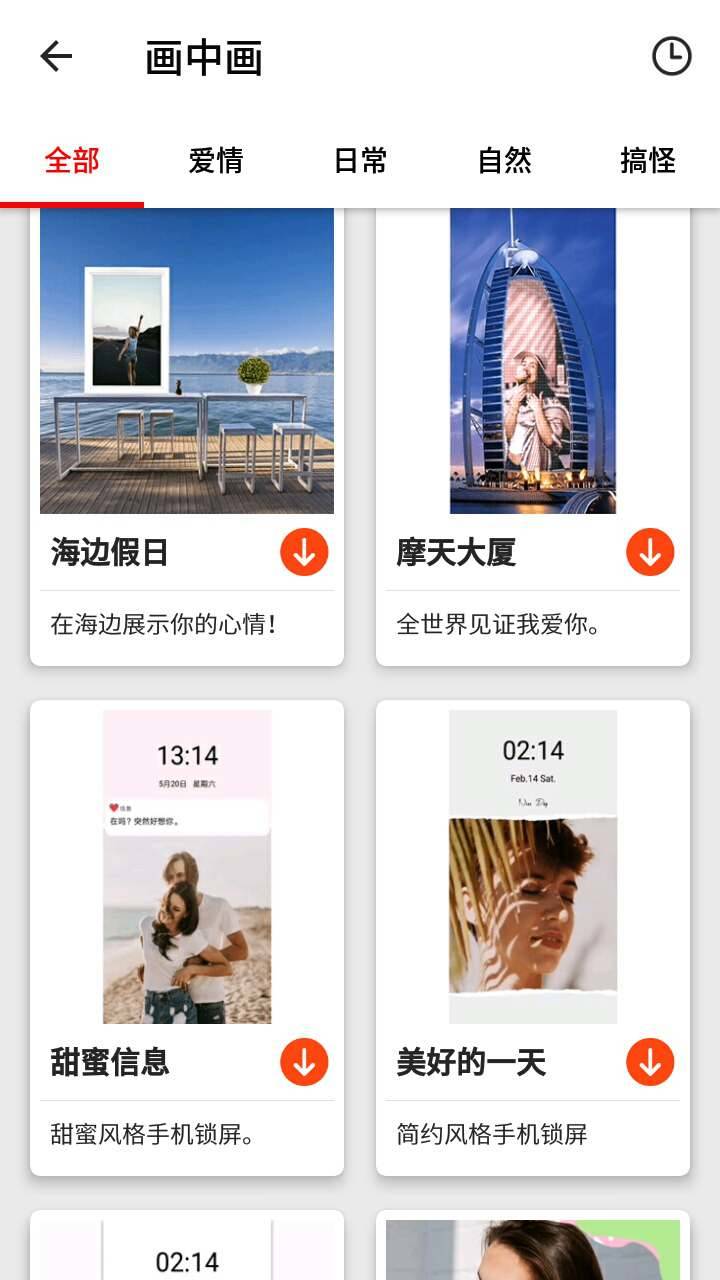This screenshot has height=1280, width=720.
Task: Download the 摩天大厦 template
Action: pos(650,552)
